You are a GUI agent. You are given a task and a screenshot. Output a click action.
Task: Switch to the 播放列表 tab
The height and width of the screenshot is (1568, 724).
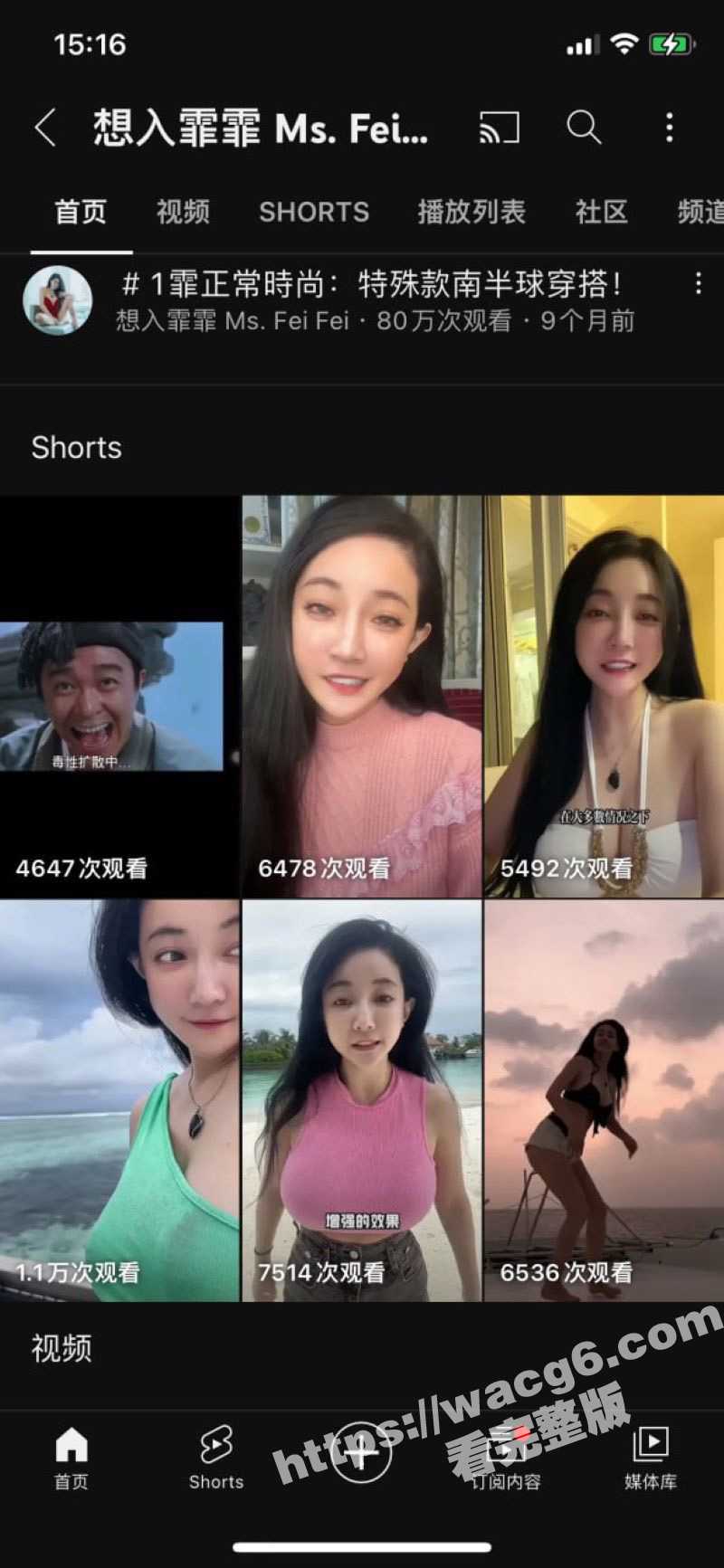[471, 212]
